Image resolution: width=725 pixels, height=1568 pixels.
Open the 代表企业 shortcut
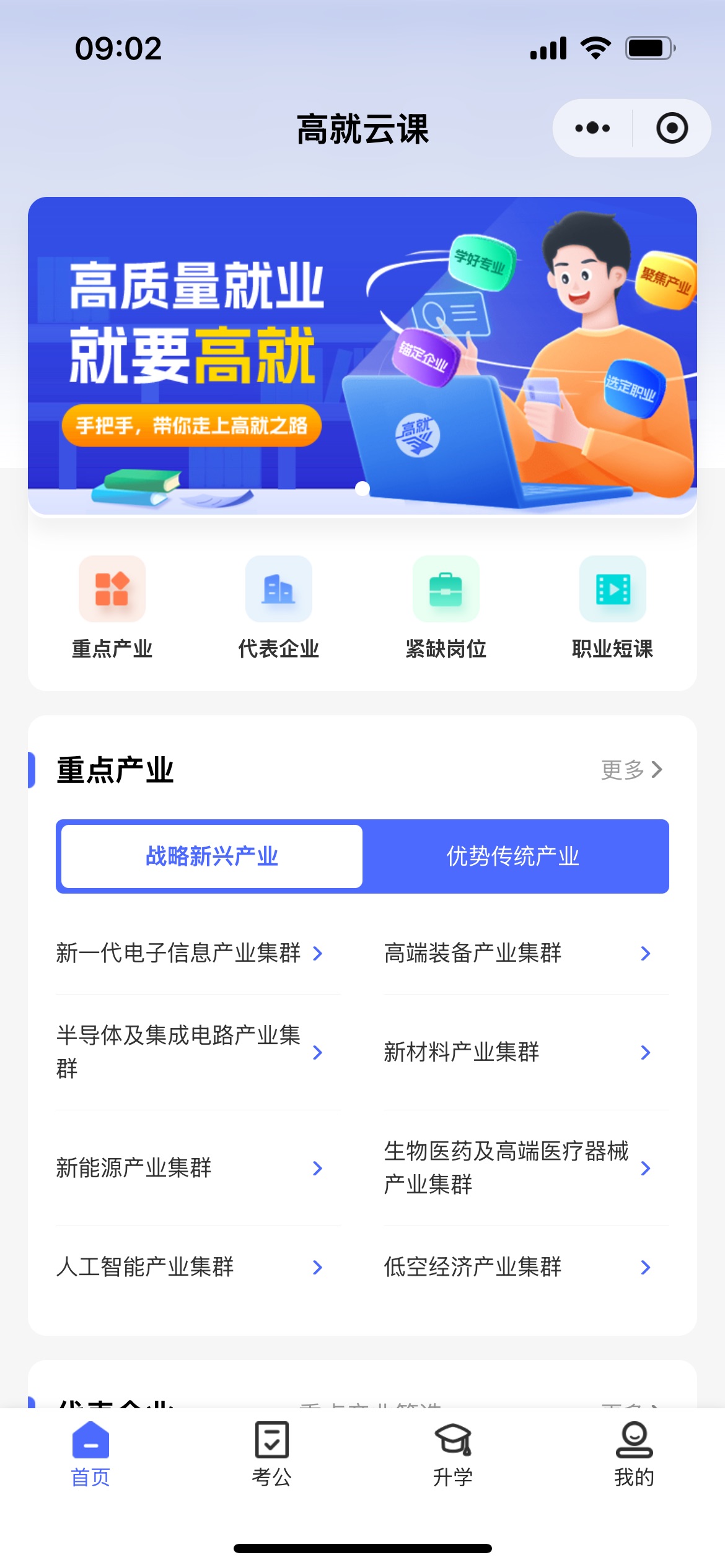[279, 608]
